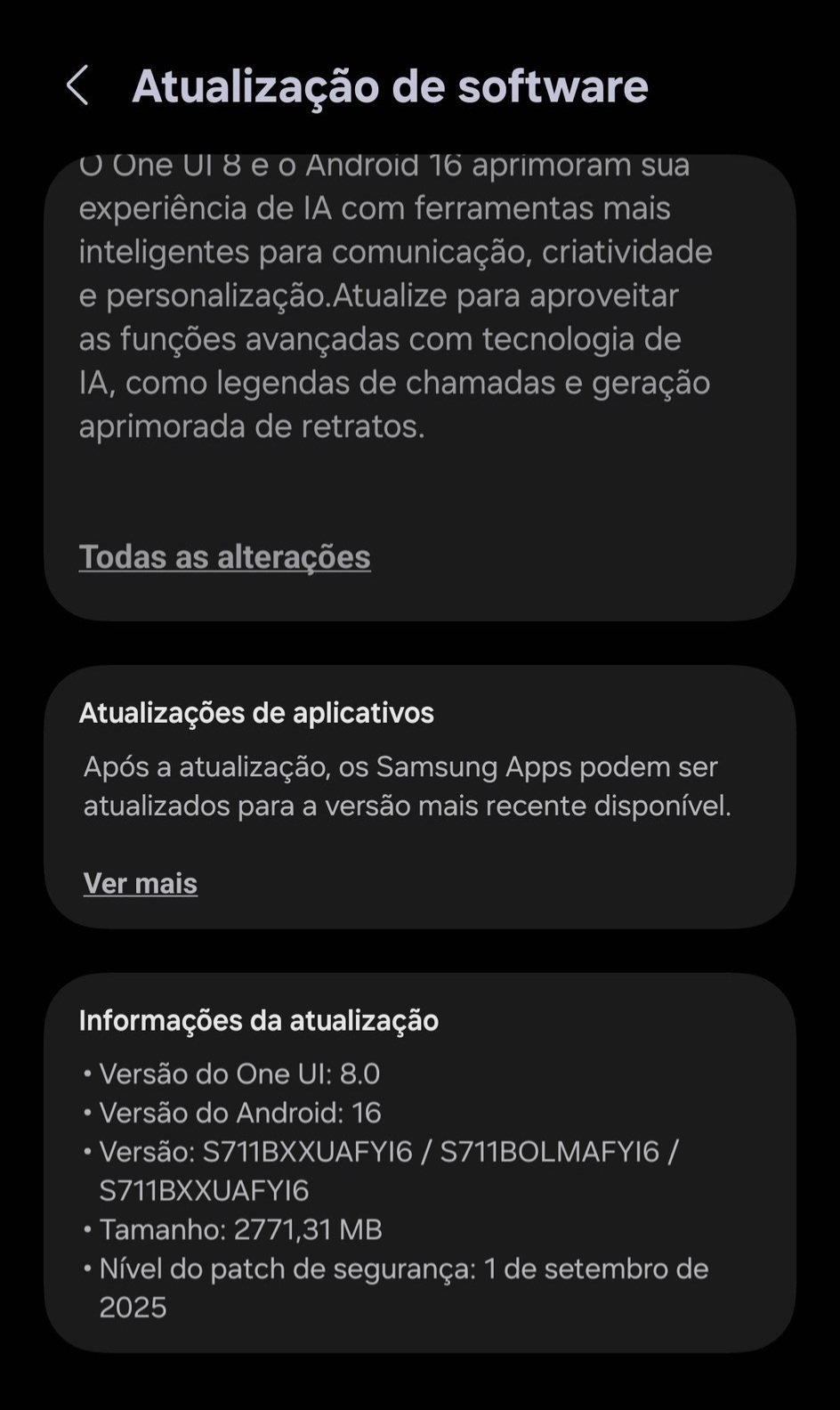Go back from Atualização de software
Image resolution: width=840 pixels, height=1410 pixels.
[x=77, y=86]
